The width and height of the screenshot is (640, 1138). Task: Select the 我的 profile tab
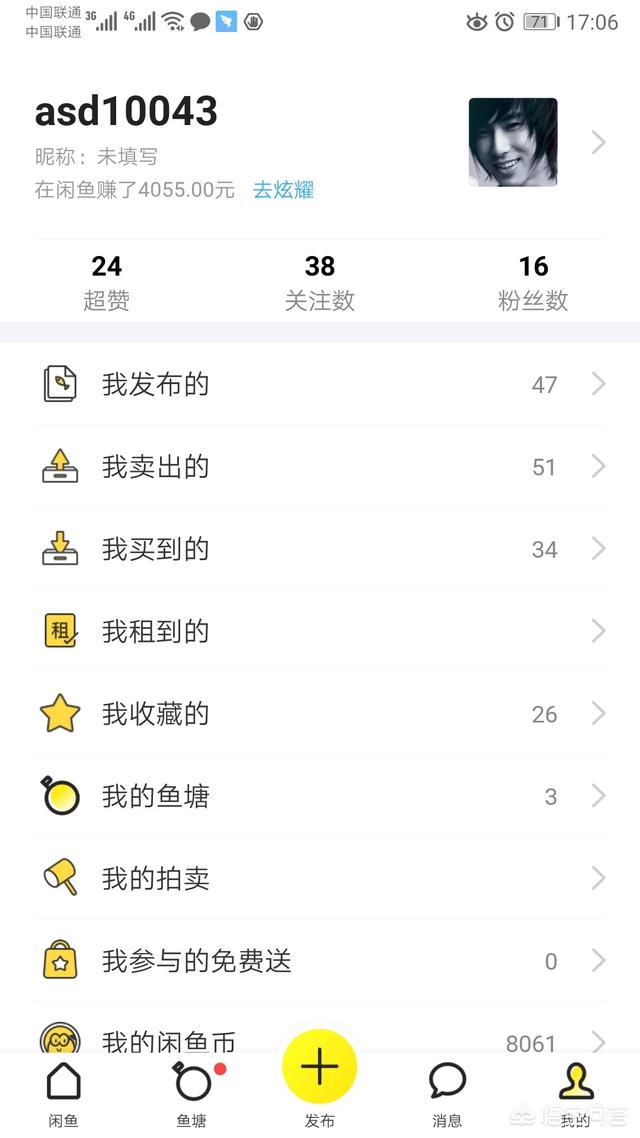(575, 1094)
